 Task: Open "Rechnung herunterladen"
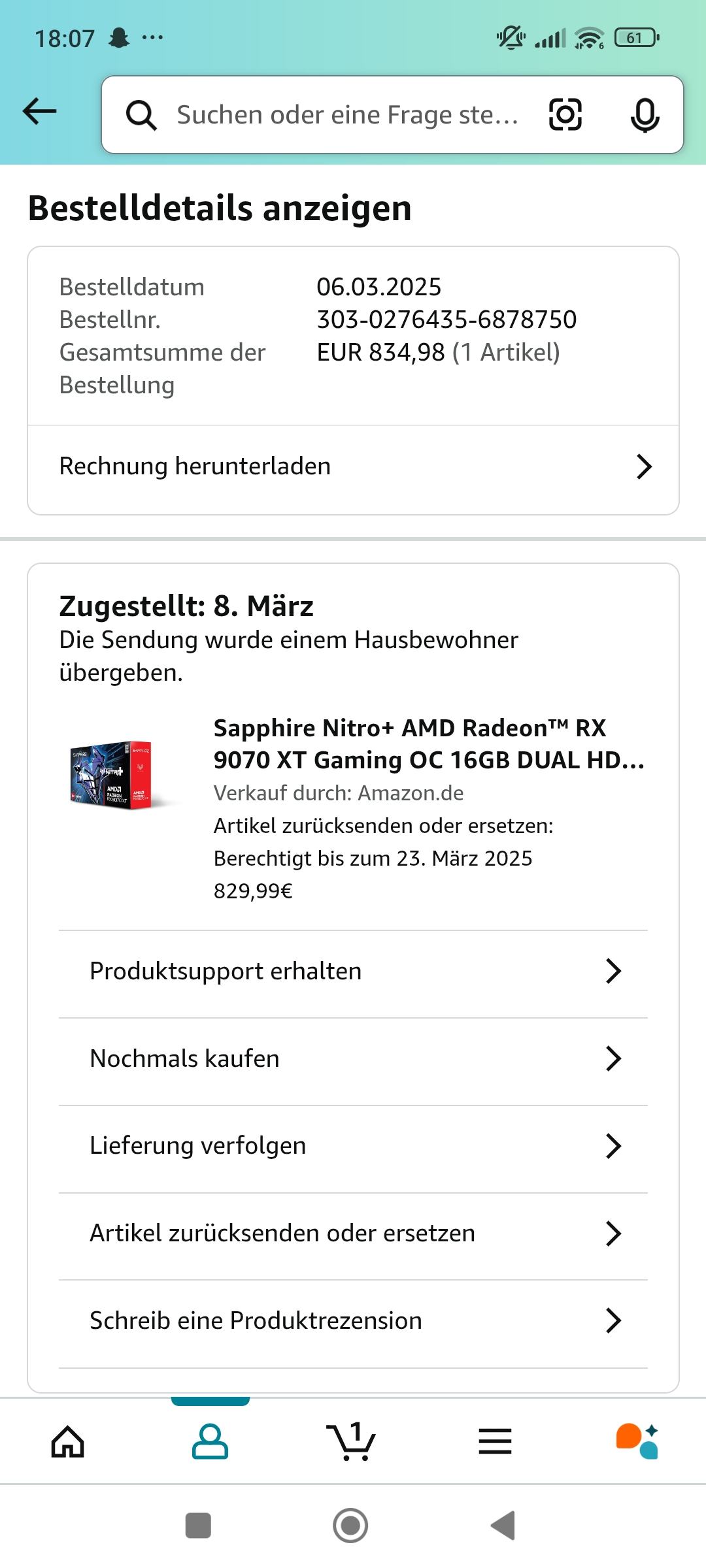point(353,466)
